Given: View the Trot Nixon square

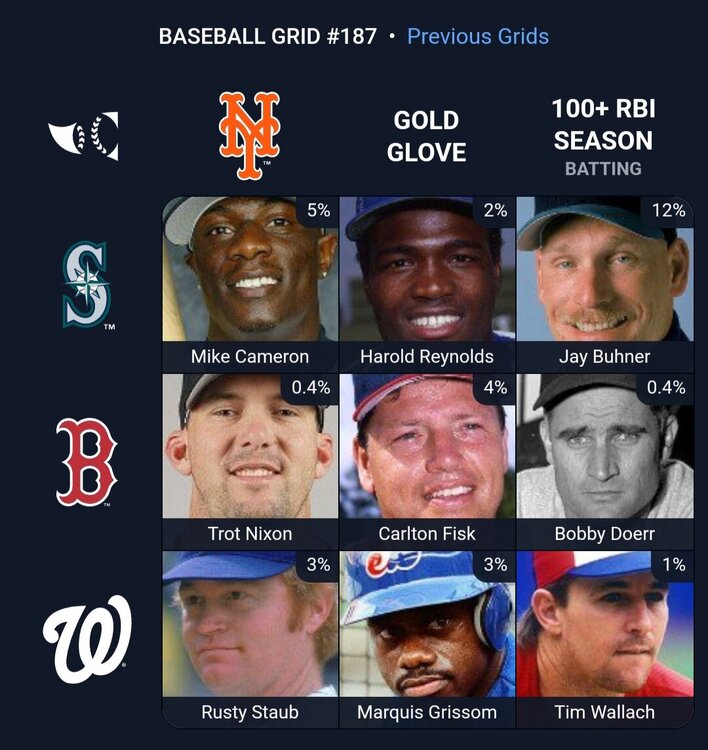Looking at the screenshot, I should pyautogui.click(x=250, y=460).
